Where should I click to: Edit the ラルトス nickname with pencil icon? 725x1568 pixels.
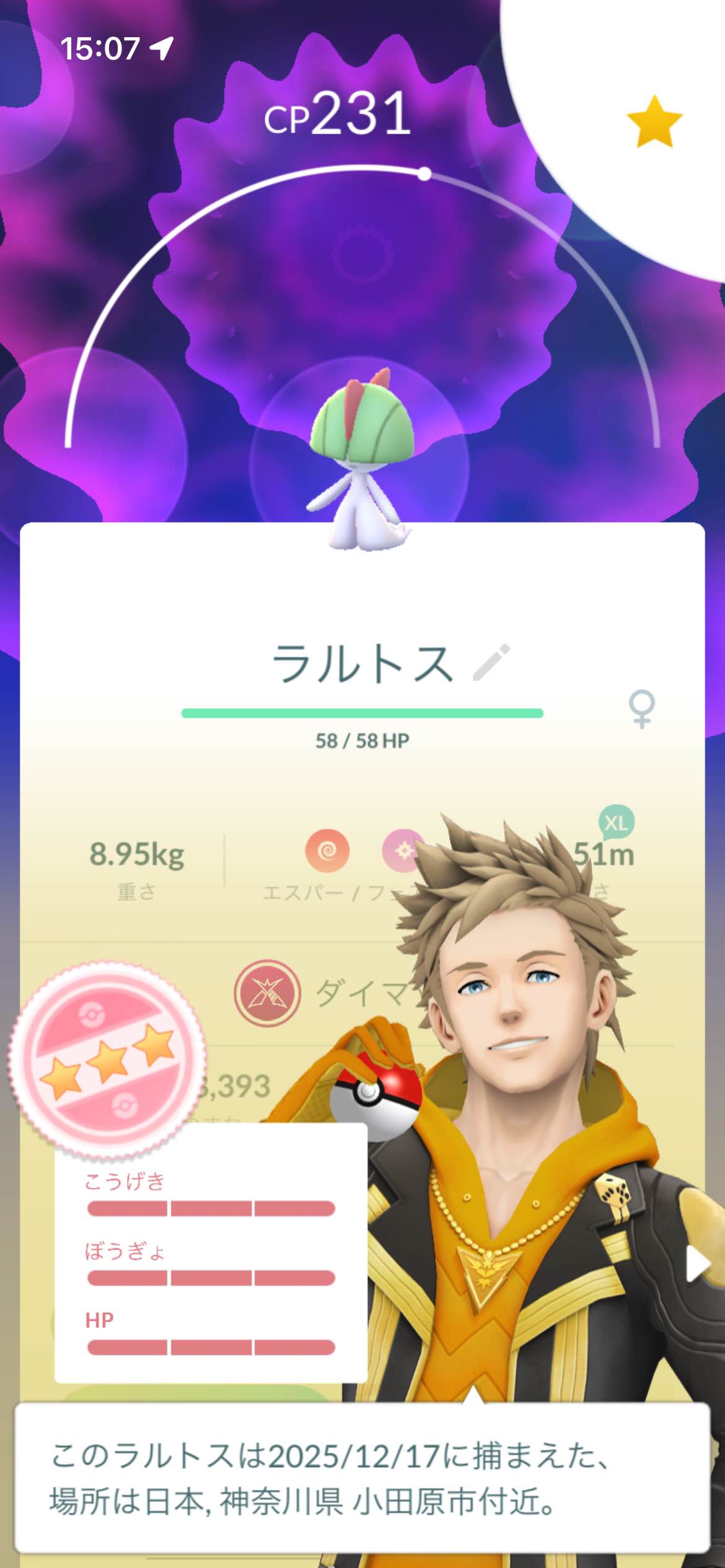(491, 663)
